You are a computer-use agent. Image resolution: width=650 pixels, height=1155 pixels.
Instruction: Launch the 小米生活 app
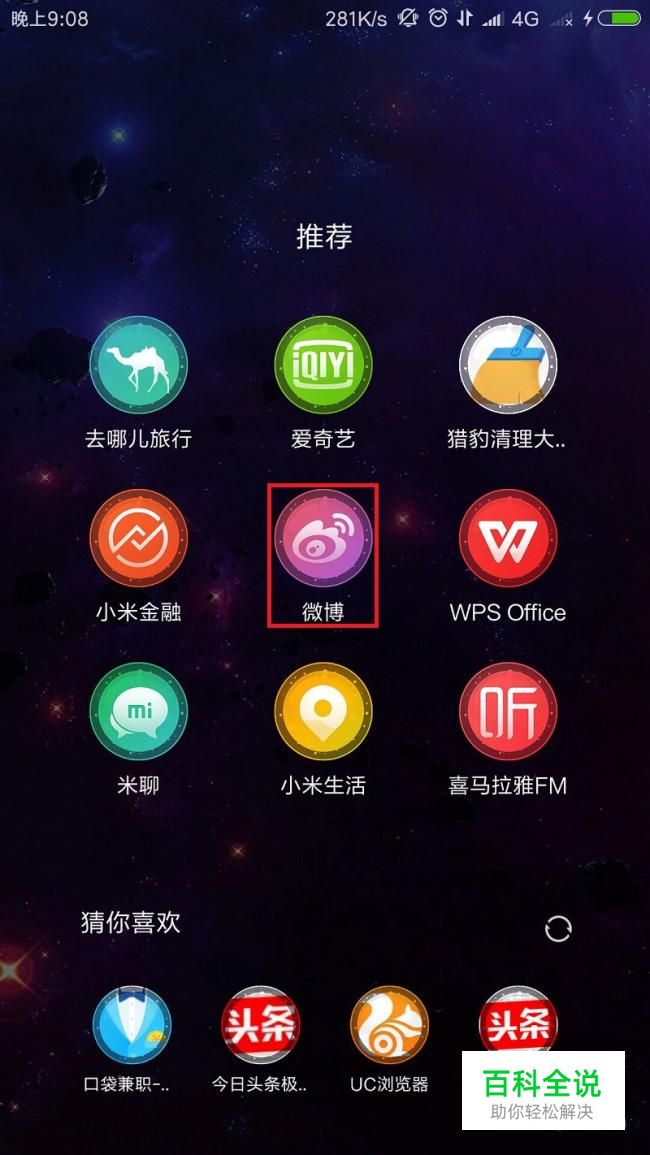point(323,711)
